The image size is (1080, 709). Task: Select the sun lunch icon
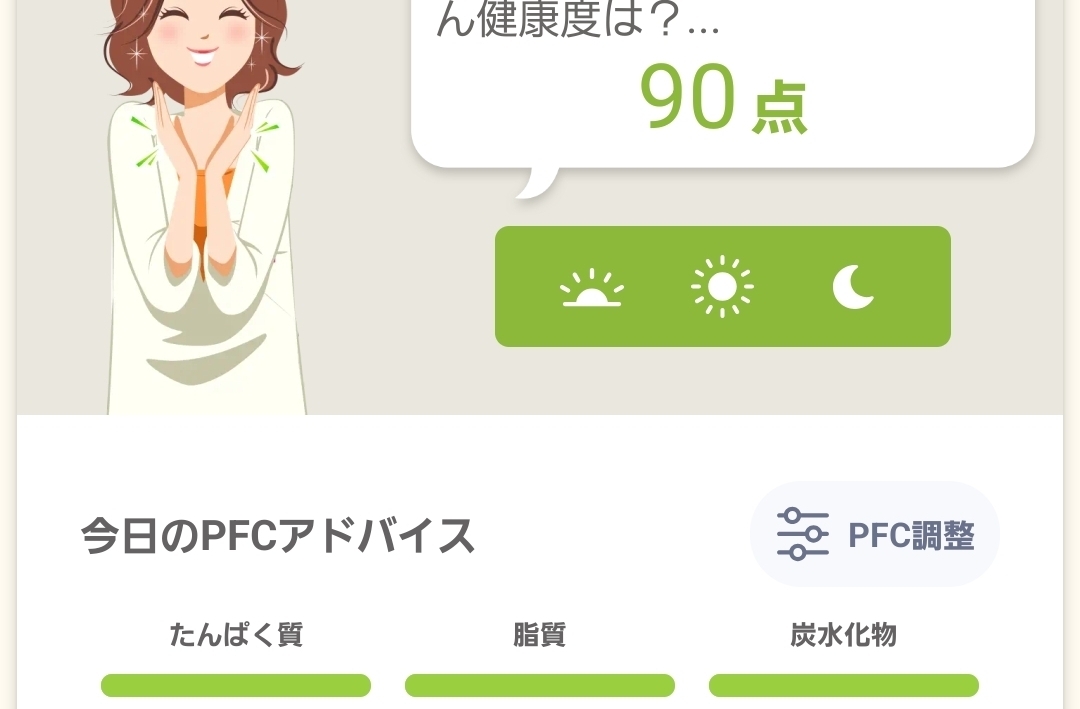[x=722, y=288]
